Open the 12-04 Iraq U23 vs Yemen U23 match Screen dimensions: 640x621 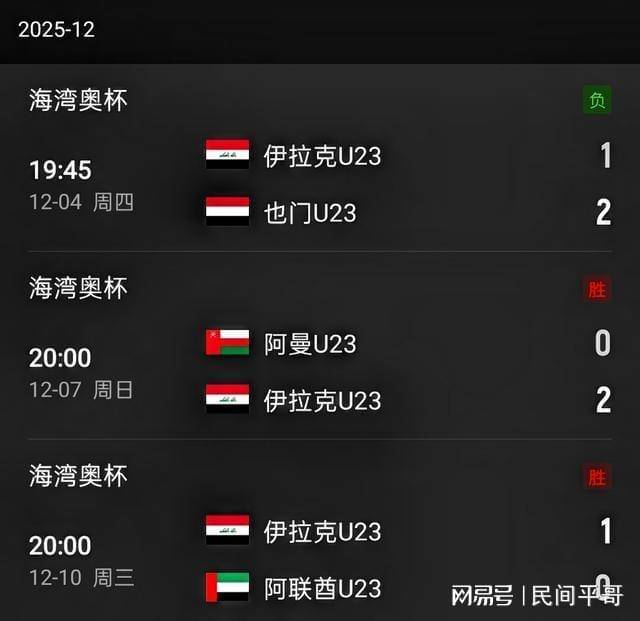(x=320, y=184)
